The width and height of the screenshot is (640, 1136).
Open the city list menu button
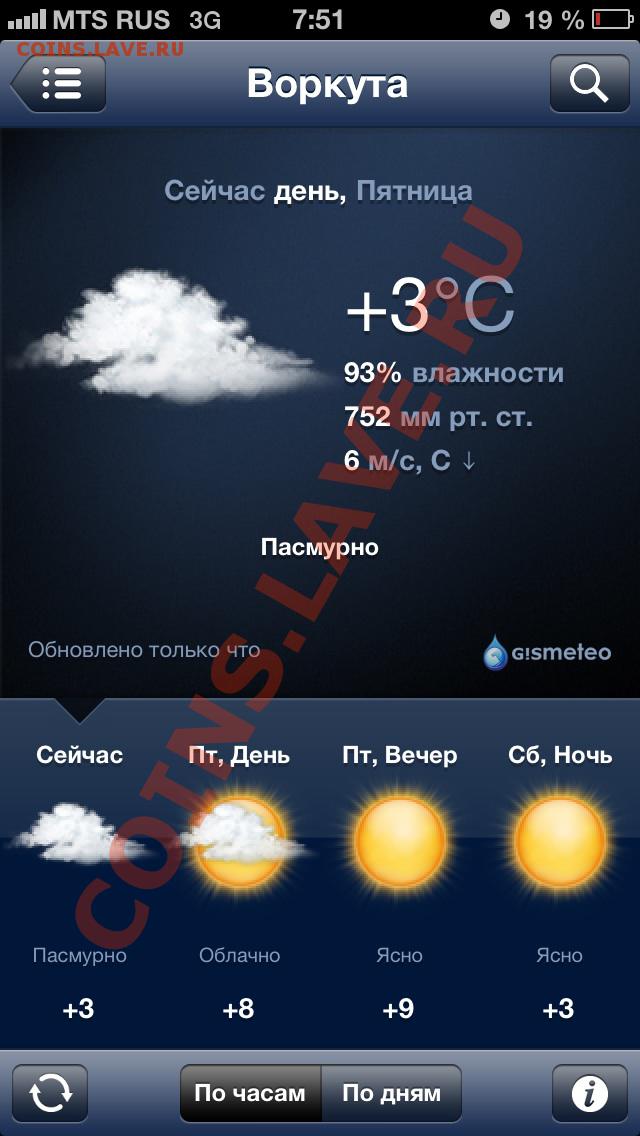click(59, 83)
